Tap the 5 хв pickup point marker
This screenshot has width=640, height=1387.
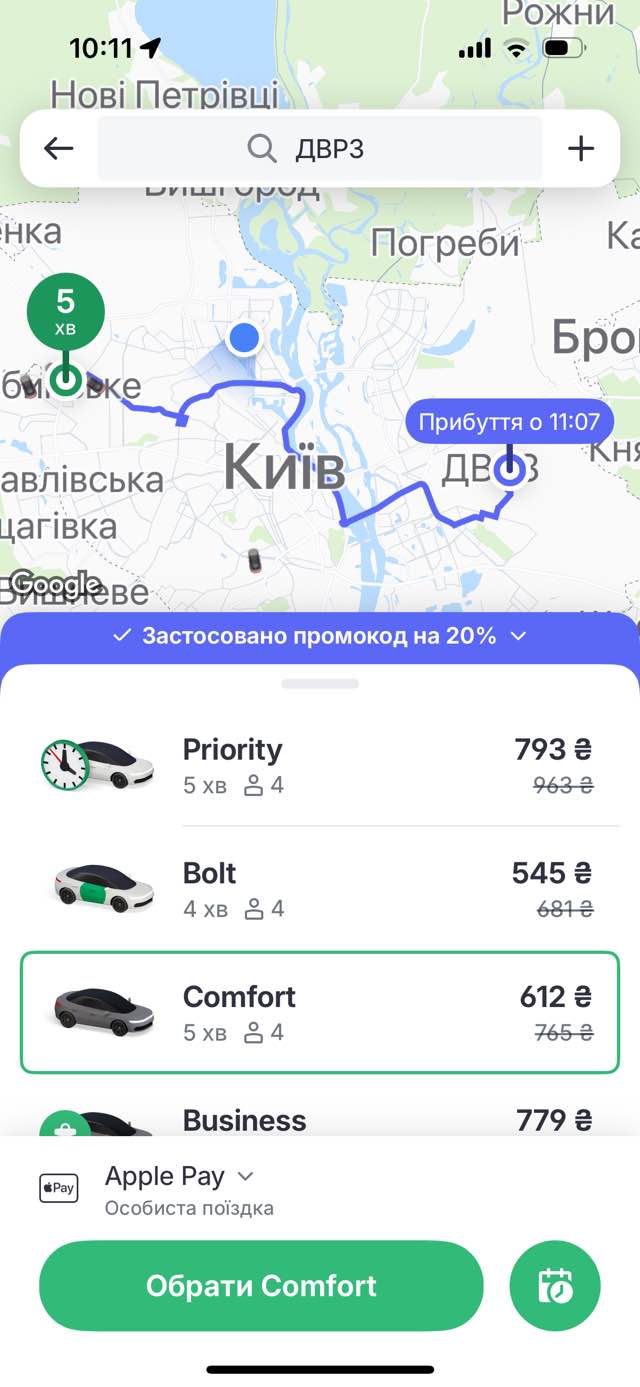(x=65, y=310)
